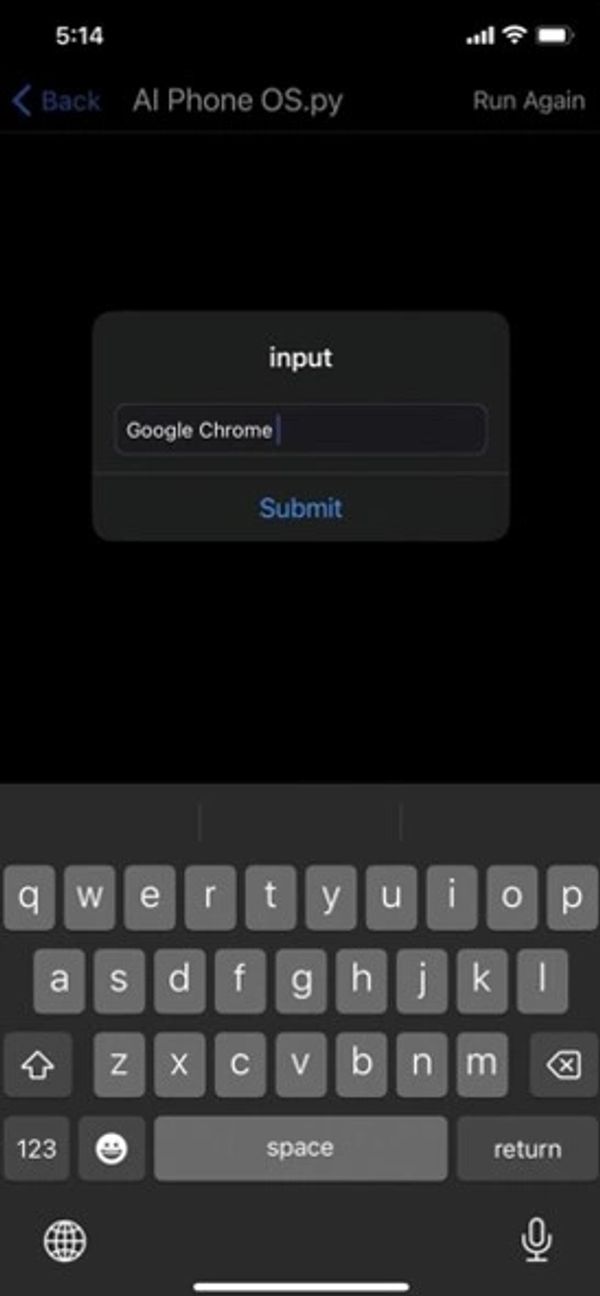Viewport: 600px width, 1296px height.
Task: Change keyboard language with the globe icon
Action: pos(65,1241)
